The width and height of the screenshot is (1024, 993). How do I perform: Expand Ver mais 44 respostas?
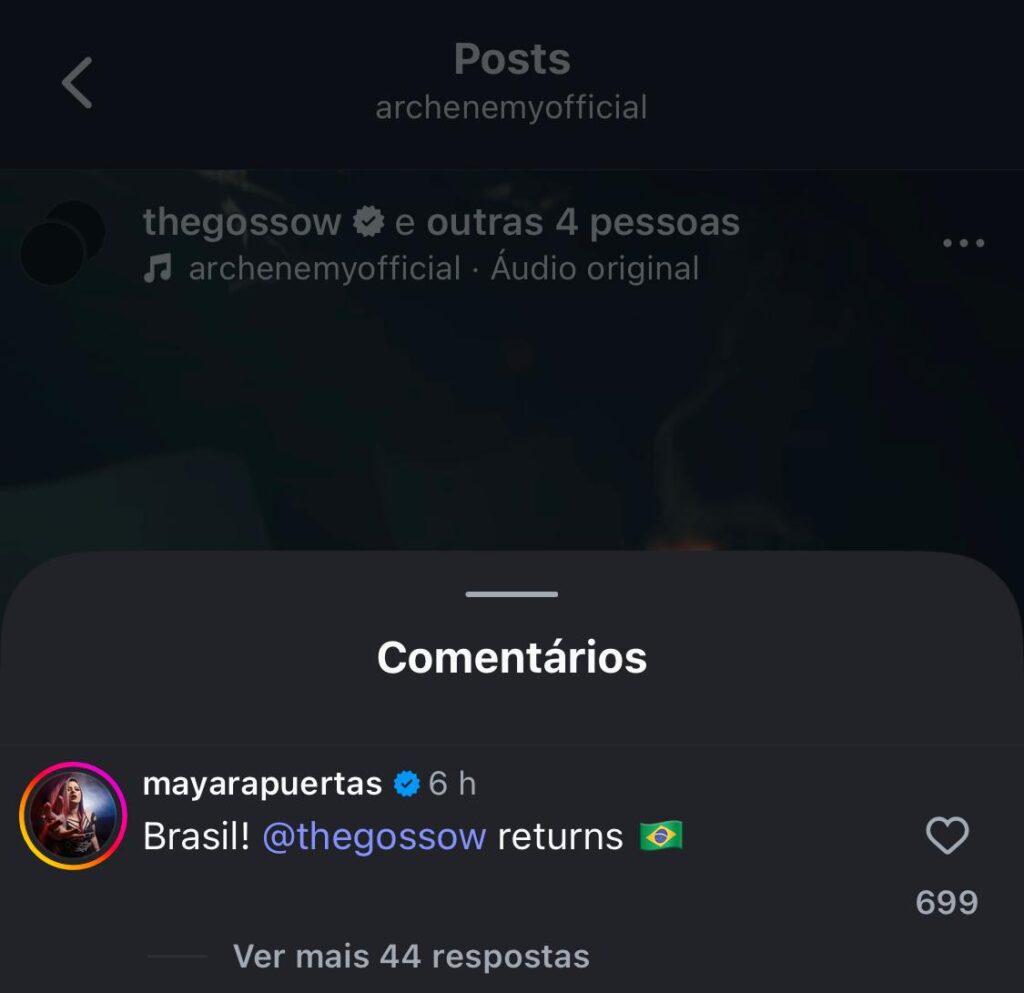point(410,957)
